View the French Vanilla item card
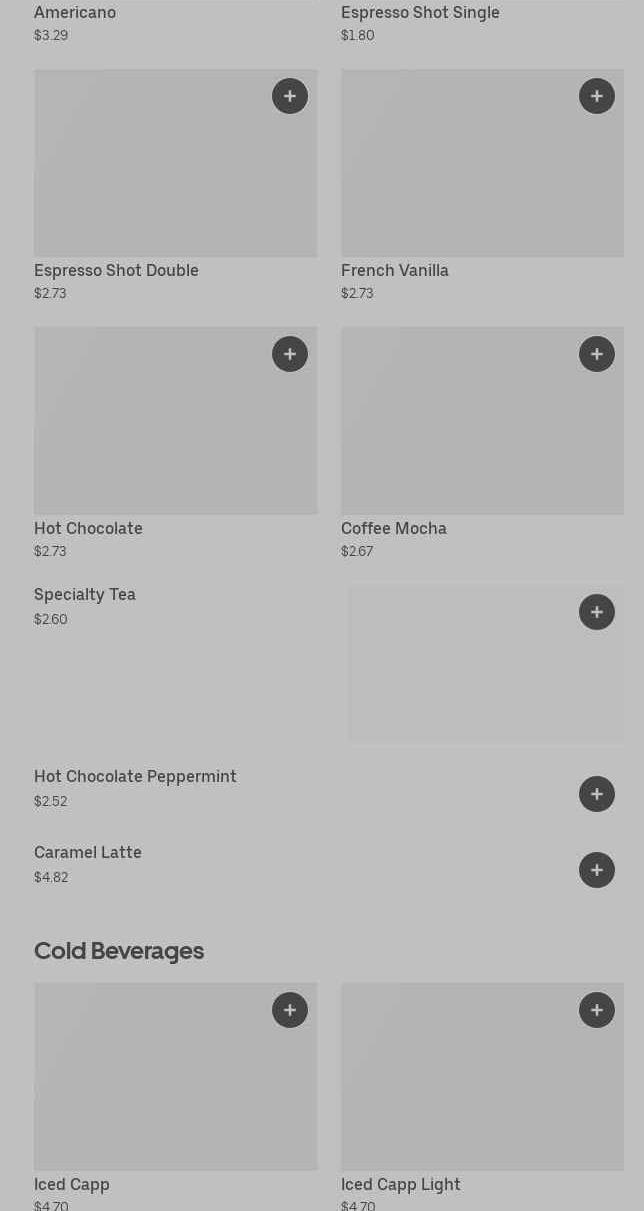Viewport: 644px width, 1211px height. point(482,186)
